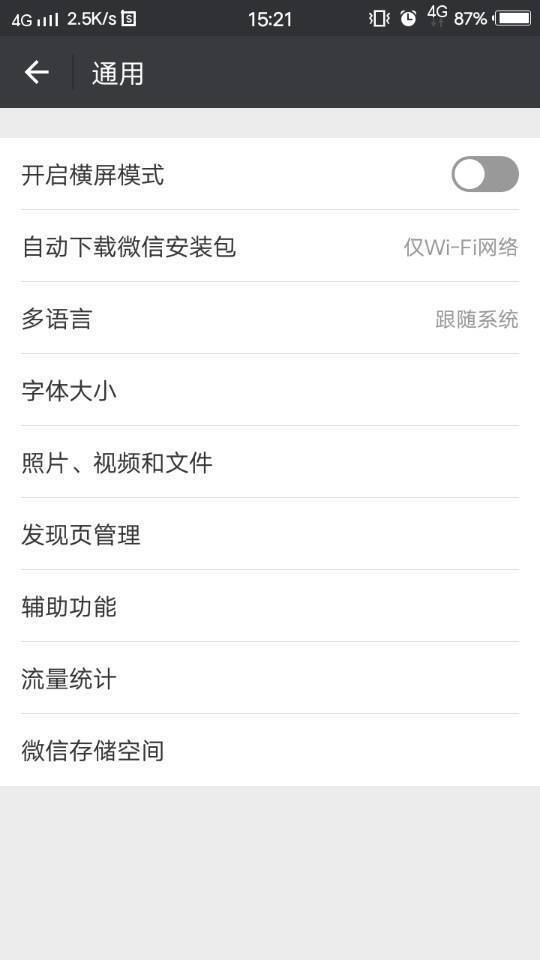
Task: Open the 多语言 language setting
Action: [270, 318]
